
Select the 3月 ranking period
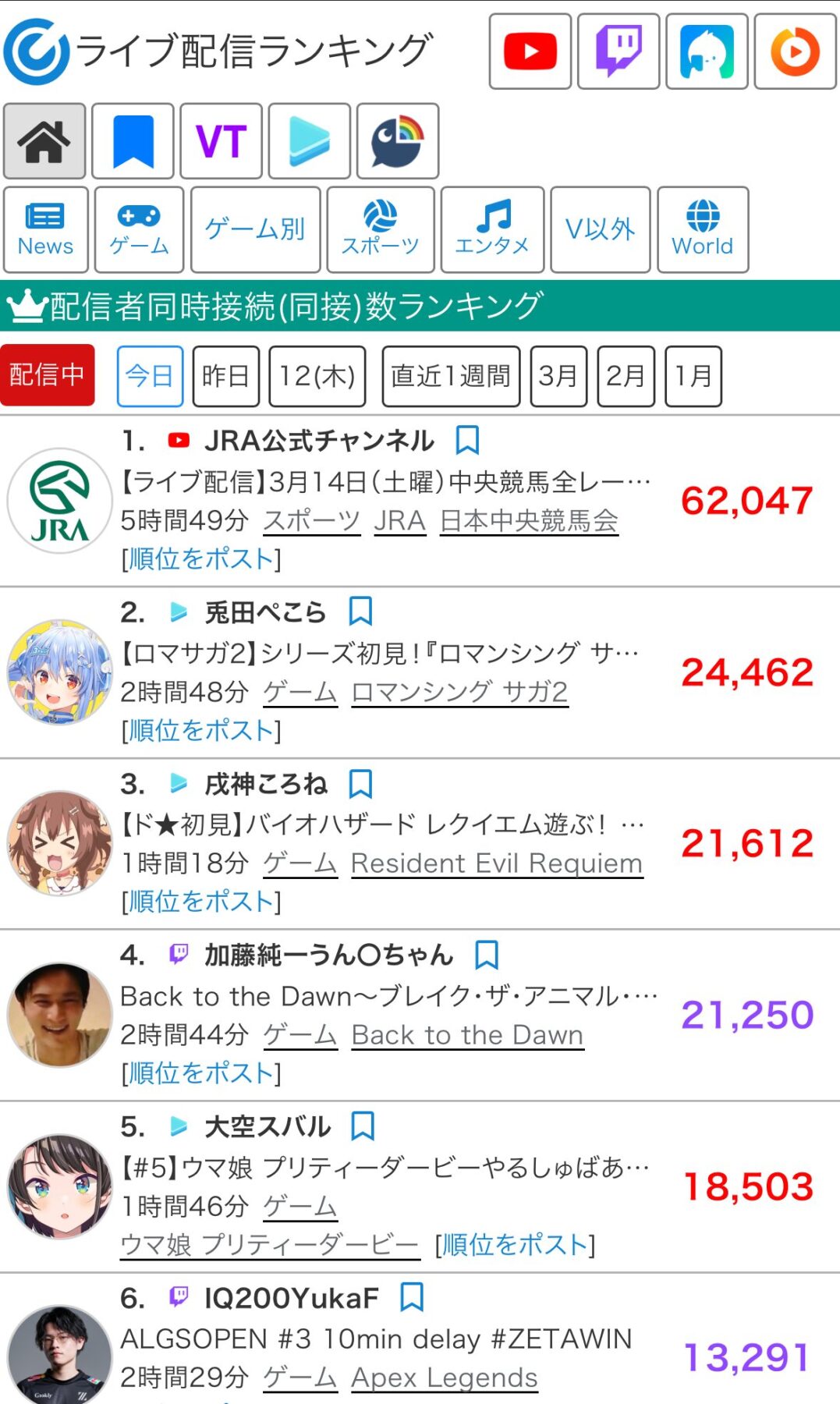pos(558,377)
